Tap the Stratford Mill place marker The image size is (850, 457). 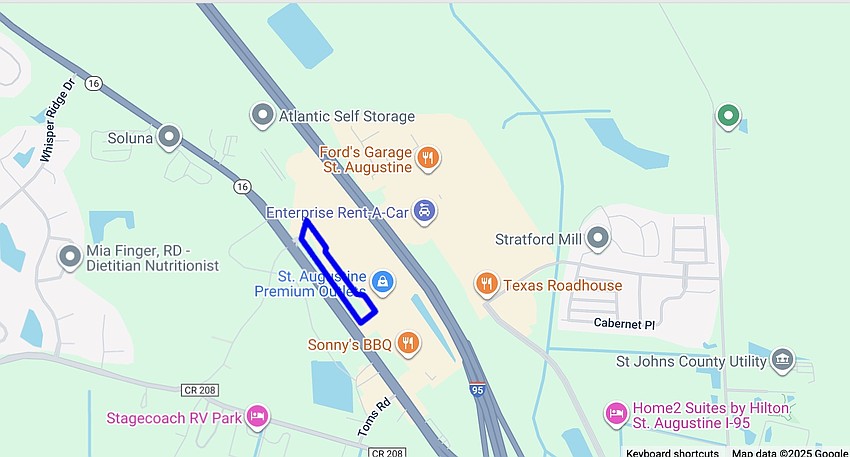598,238
